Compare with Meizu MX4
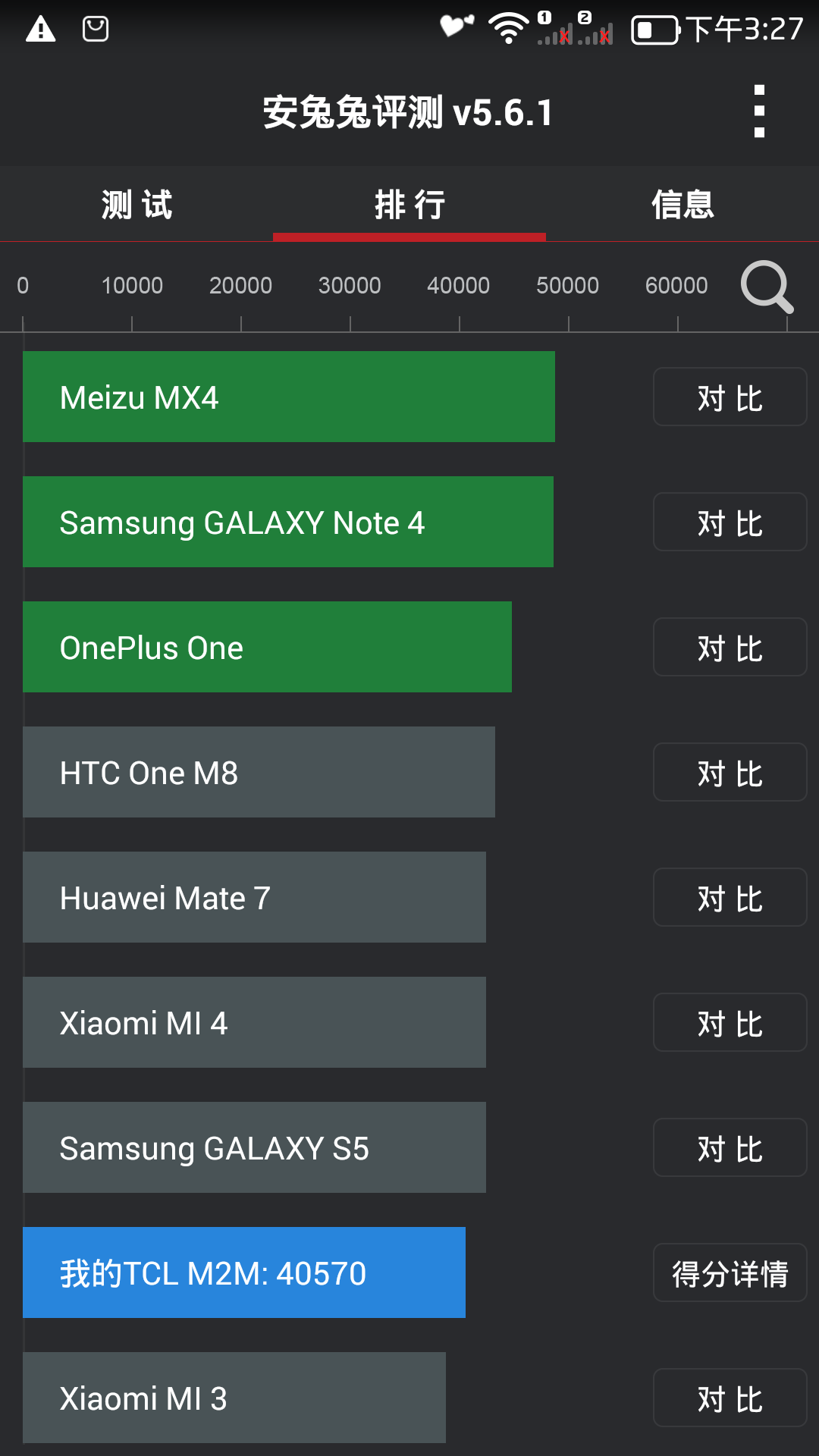Viewport: 819px width, 1456px height. 730,397
